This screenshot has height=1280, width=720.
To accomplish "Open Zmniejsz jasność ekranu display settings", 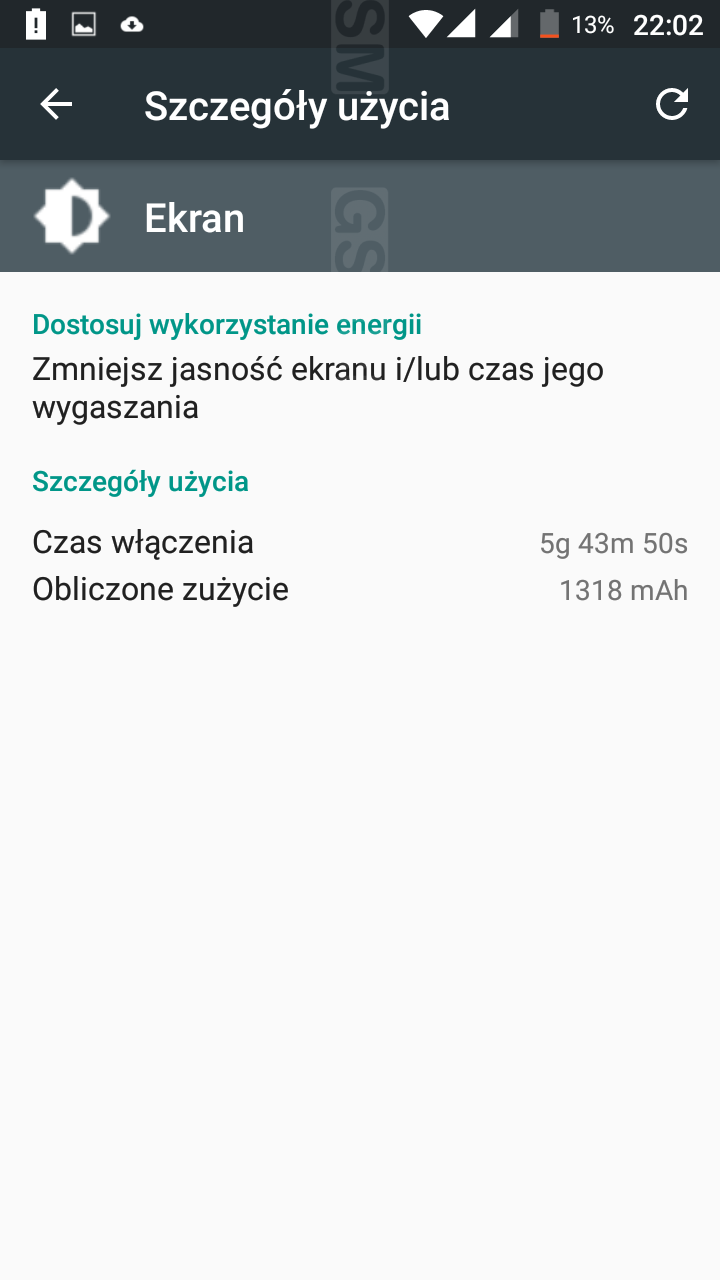I will click(318, 388).
